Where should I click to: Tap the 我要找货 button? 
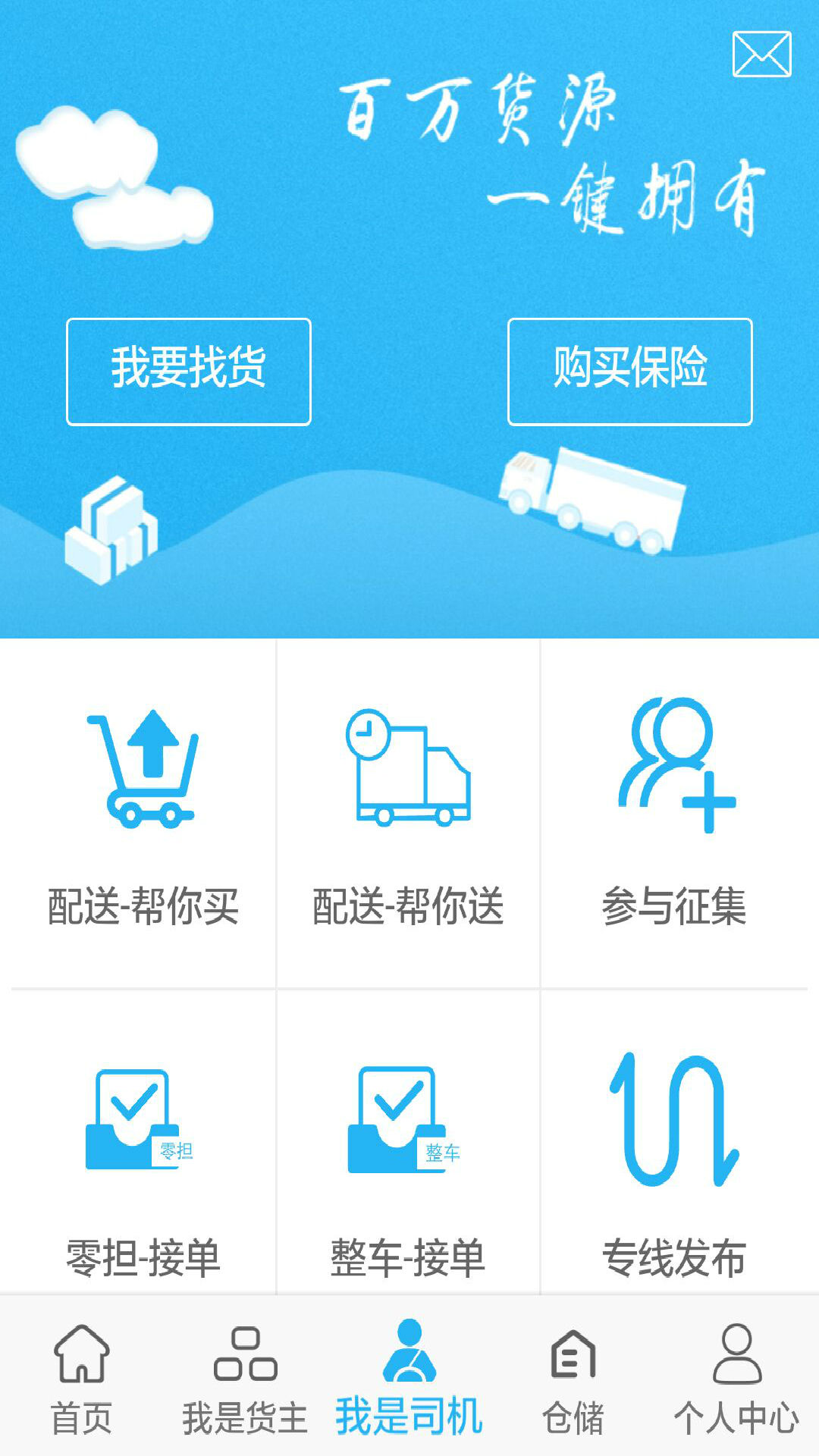(189, 372)
